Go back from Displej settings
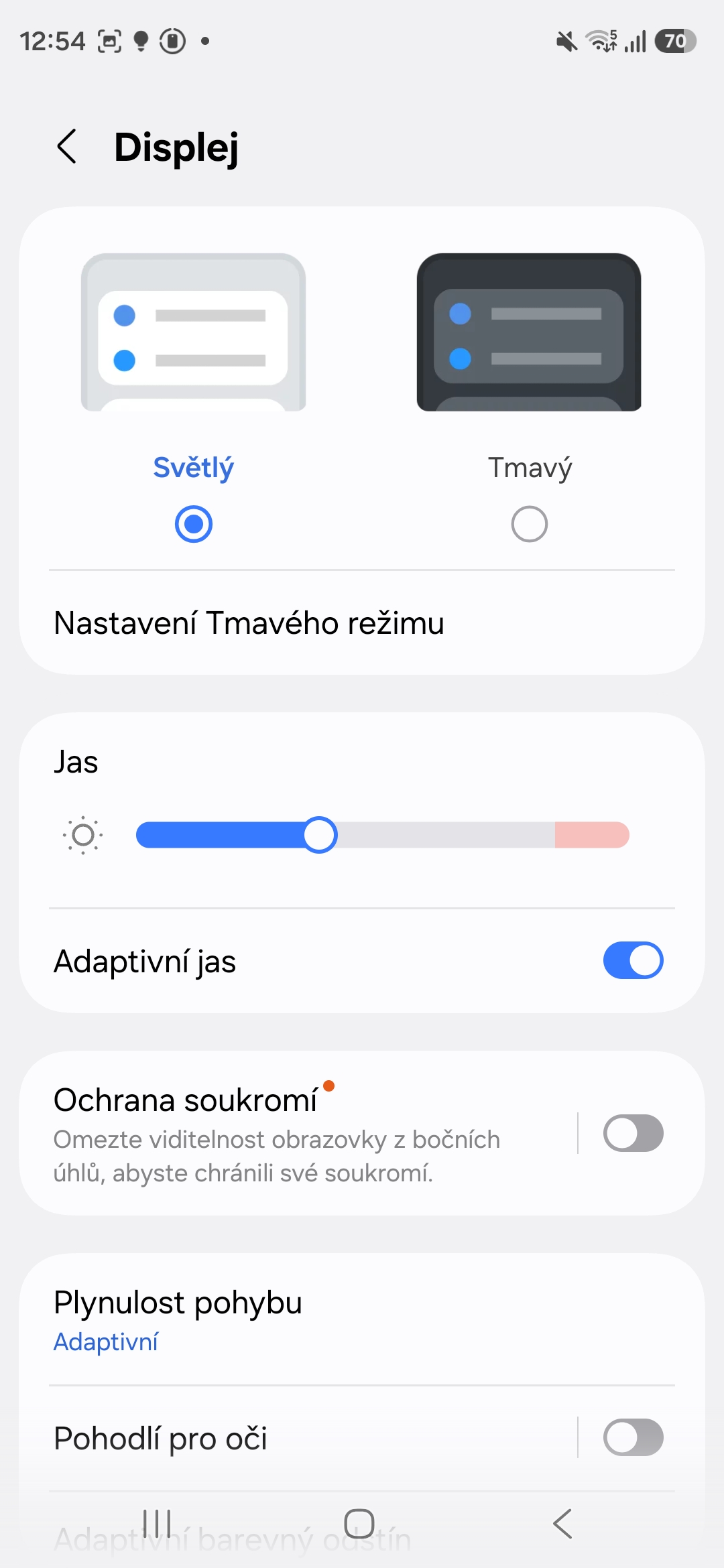This screenshot has width=724, height=1568. pyautogui.click(x=67, y=147)
